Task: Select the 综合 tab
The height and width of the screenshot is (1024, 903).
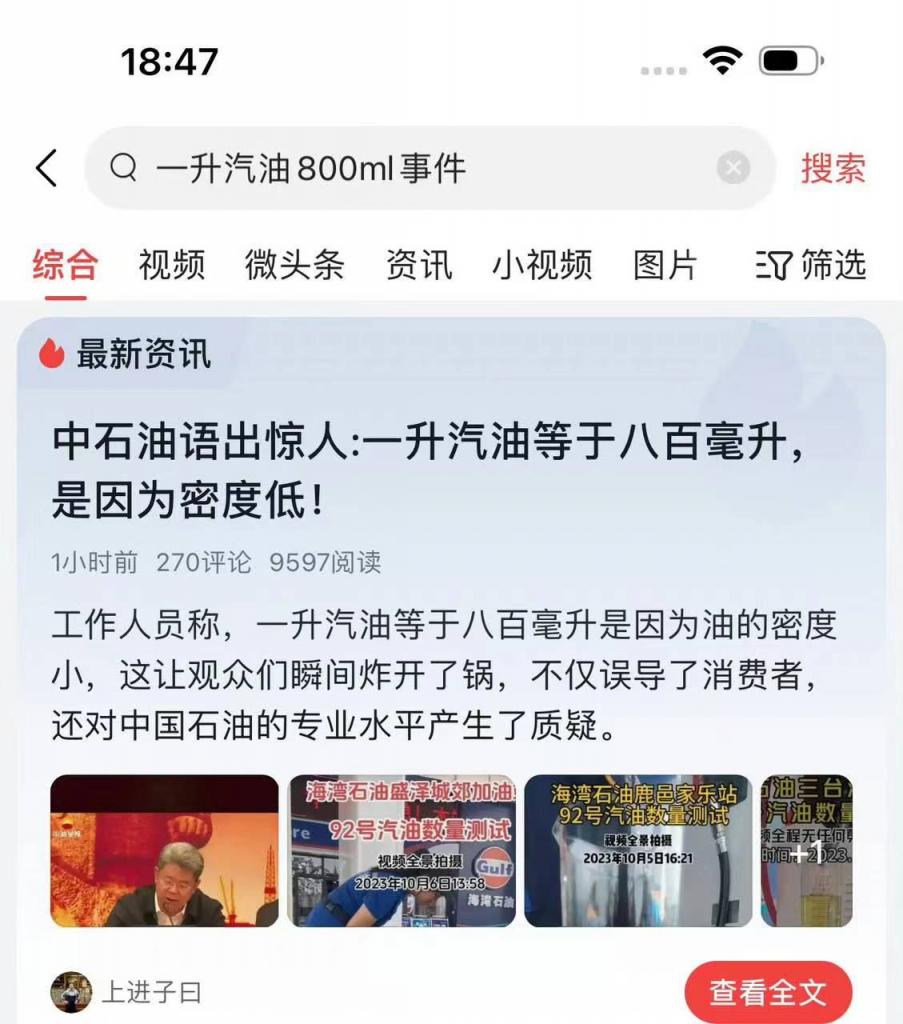Action: (65, 265)
